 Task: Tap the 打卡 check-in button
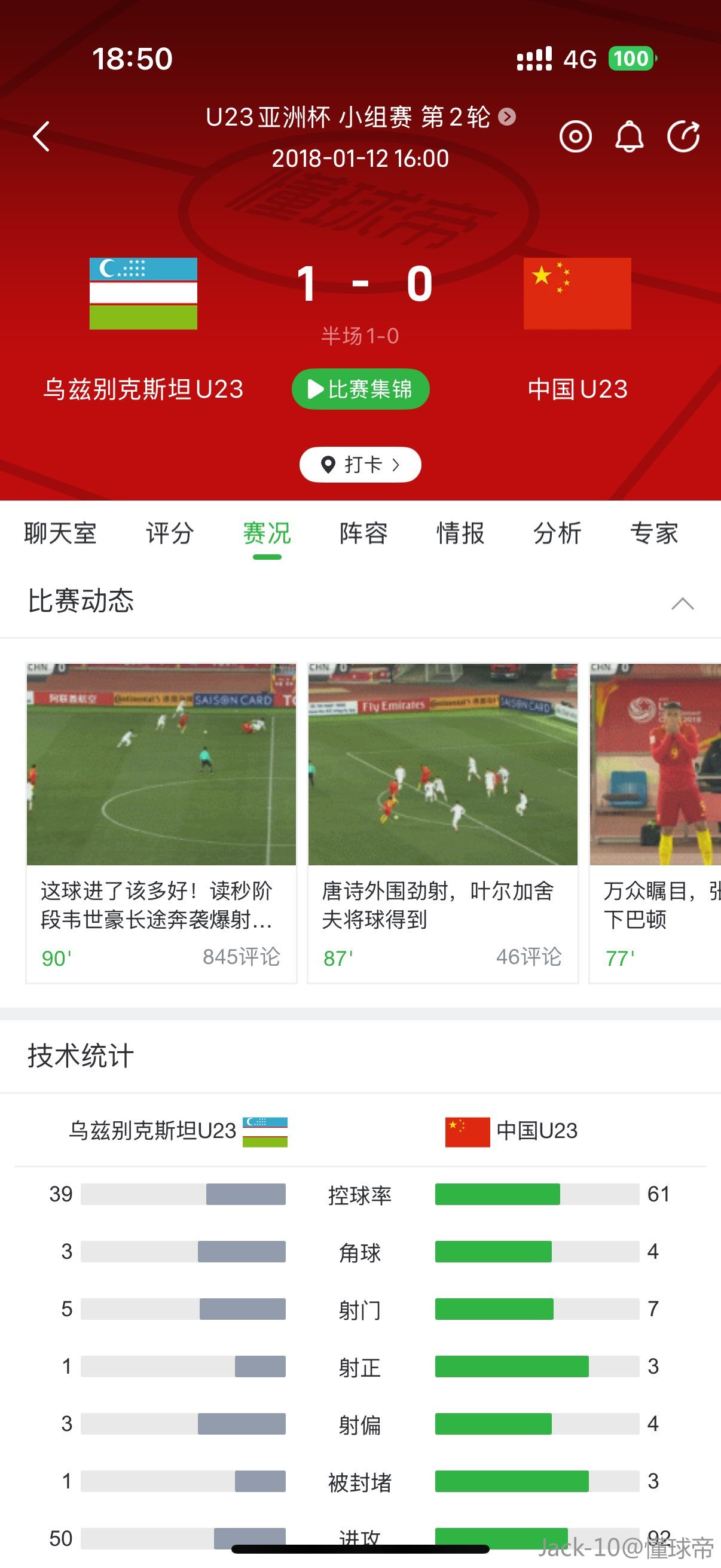360,465
